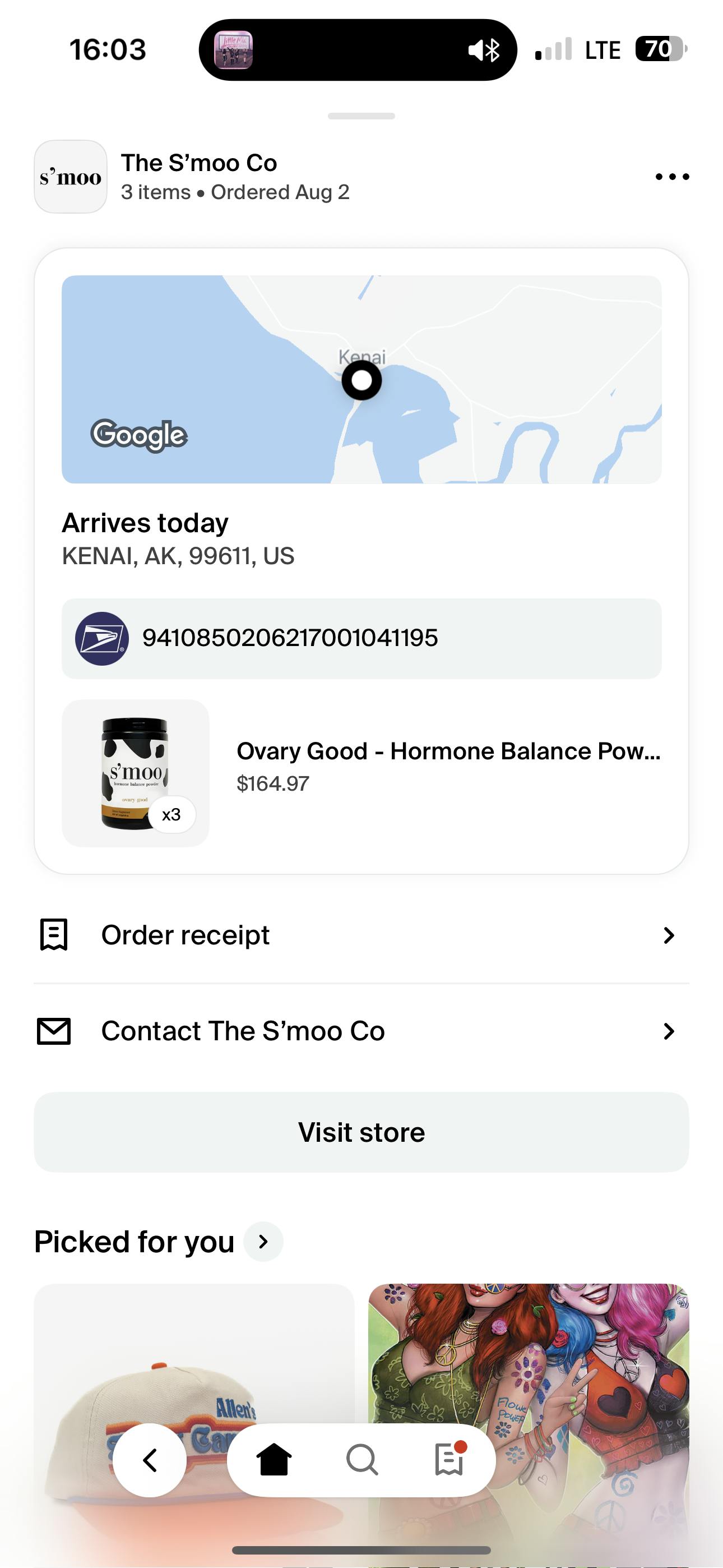
Task: Open Contact The S'moo Co
Action: (x=361, y=1031)
